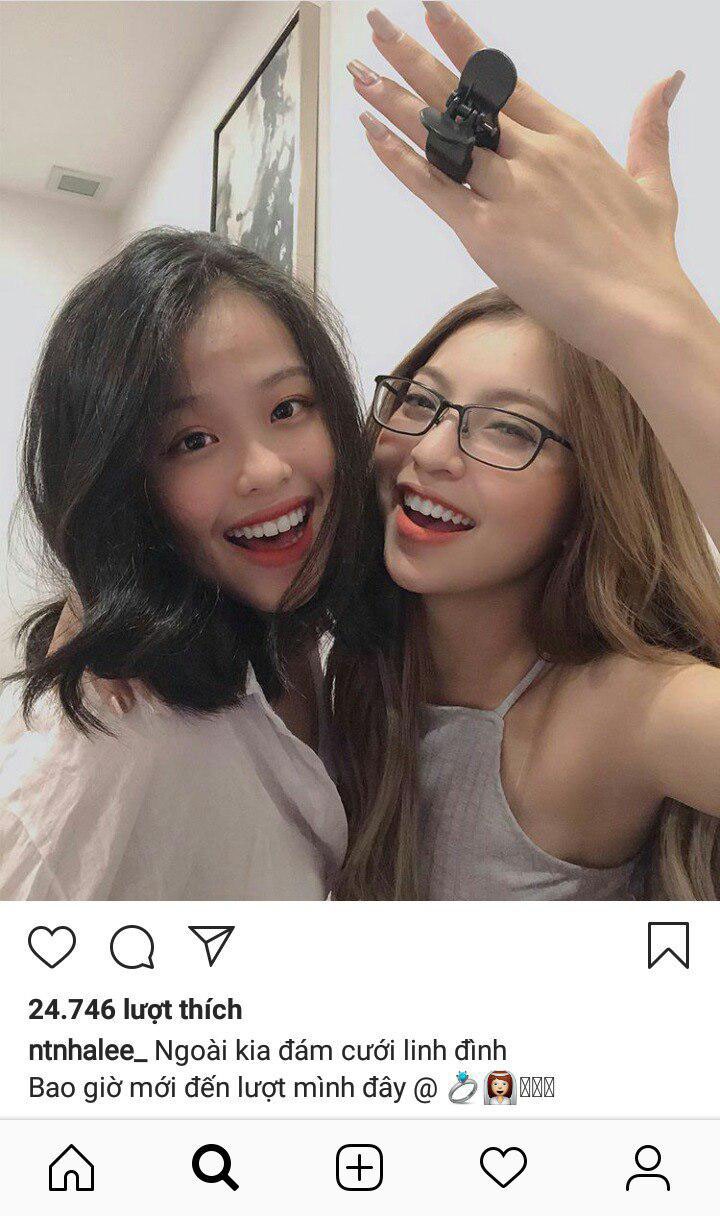The image size is (720, 1216).
Task: Switch to the Profile tab
Action: click(647, 1167)
